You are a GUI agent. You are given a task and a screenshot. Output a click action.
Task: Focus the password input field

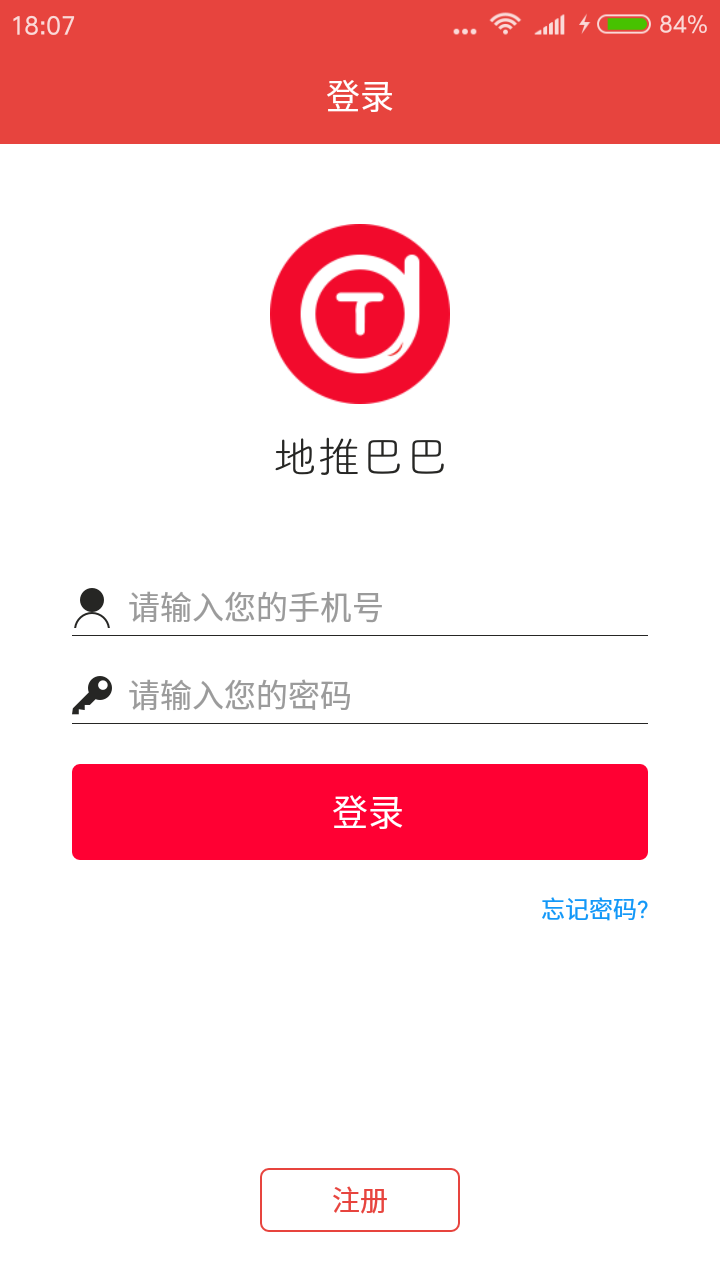click(385, 695)
